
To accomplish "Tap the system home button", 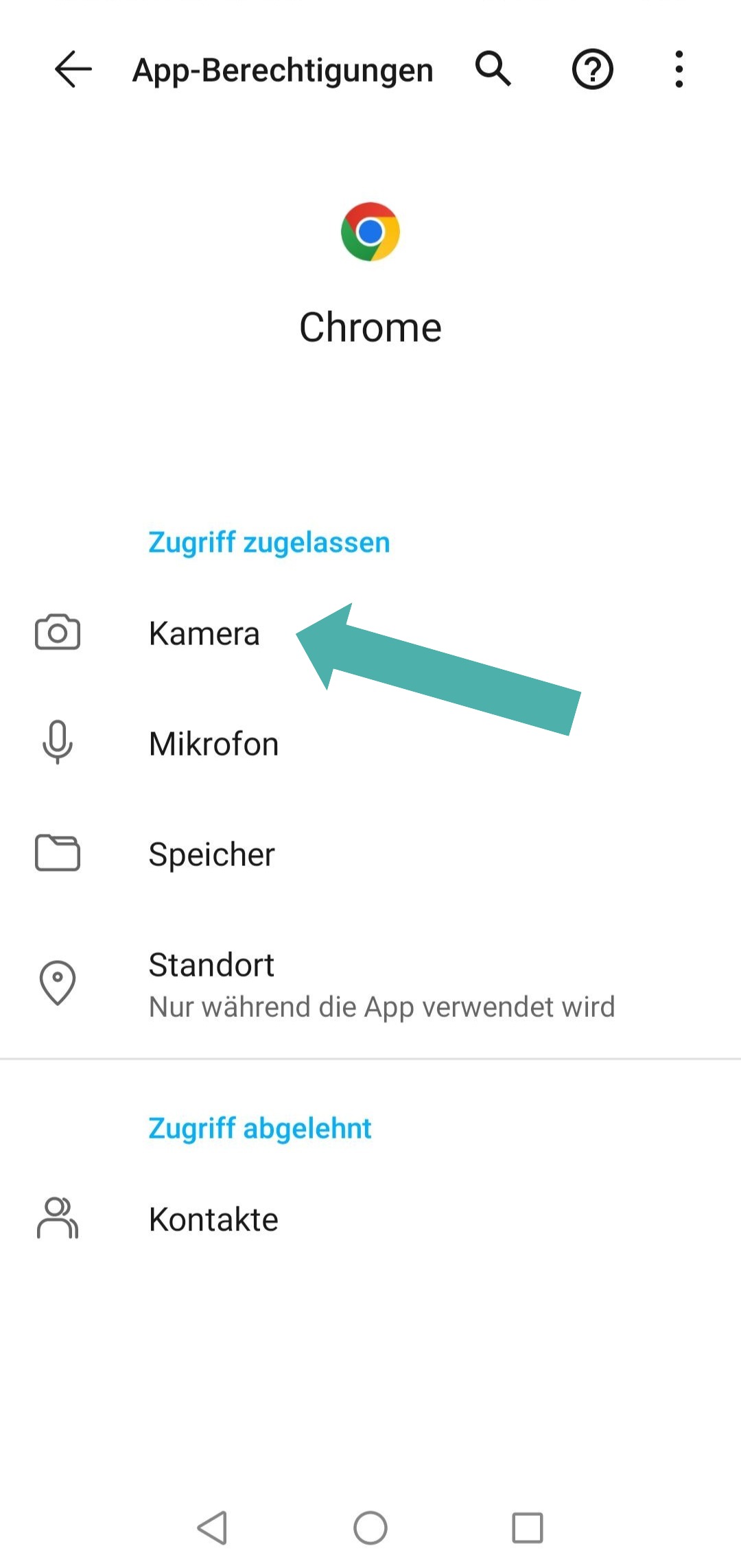I will click(x=370, y=1528).
